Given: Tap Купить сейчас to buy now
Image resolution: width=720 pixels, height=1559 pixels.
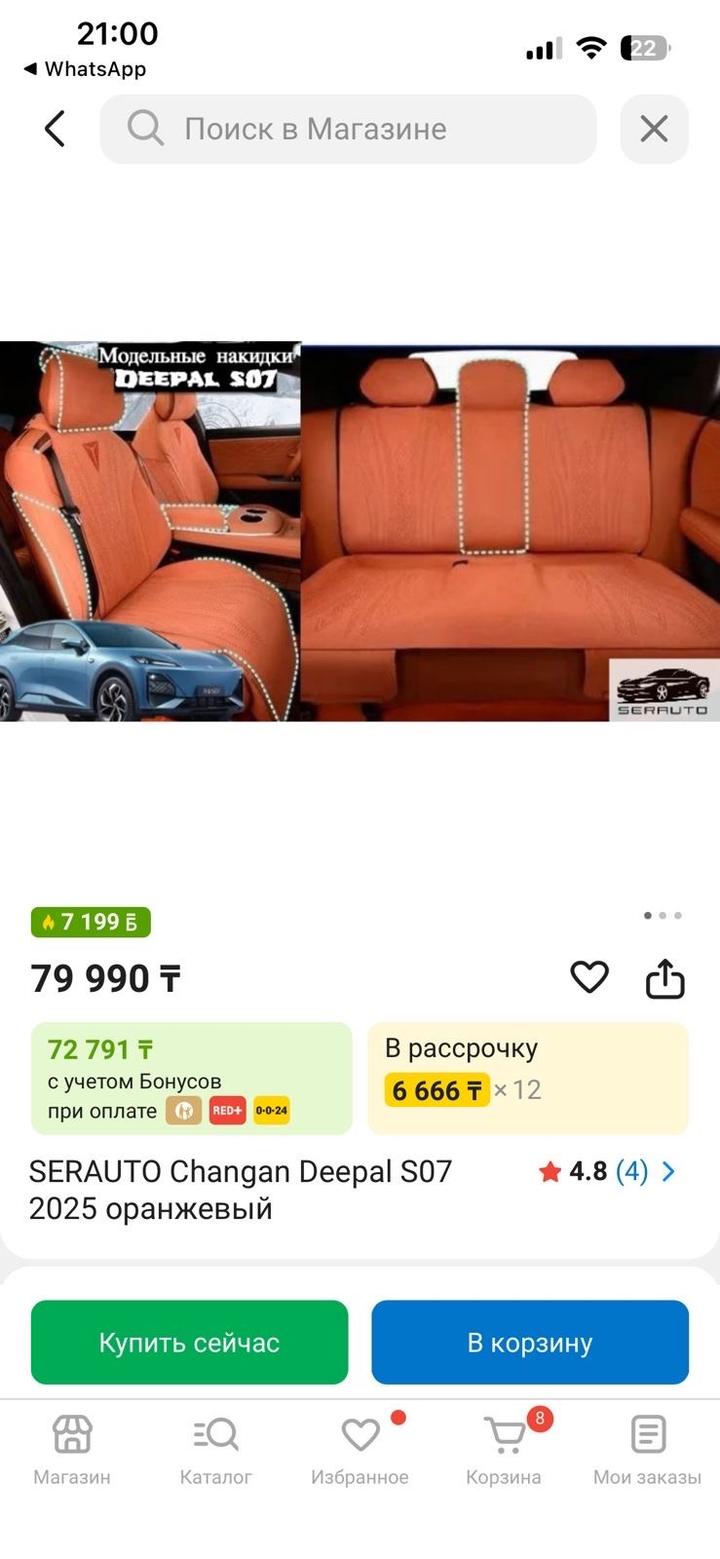Looking at the screenshot, I should click(x=189, y=1342).
